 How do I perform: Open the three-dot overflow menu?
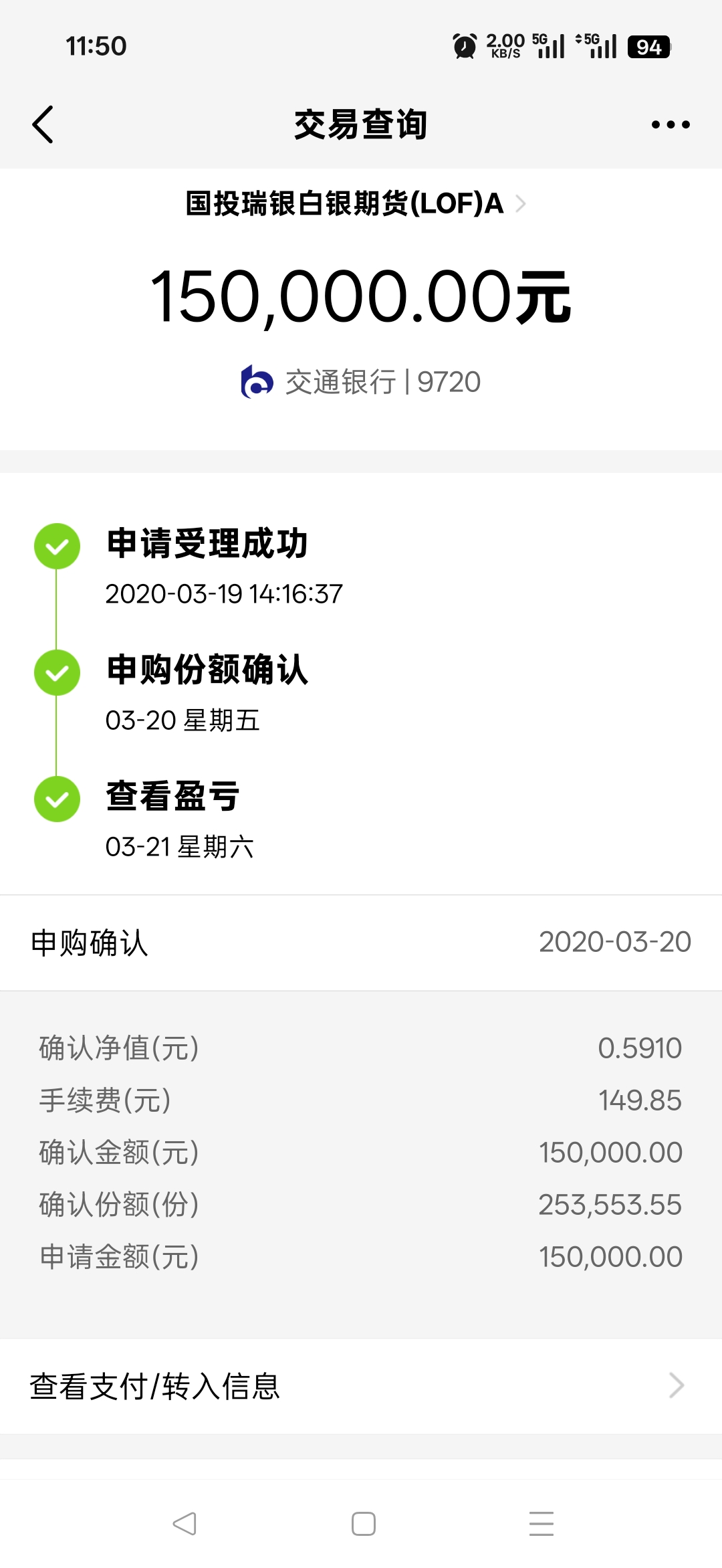click(x=671, y=124)
